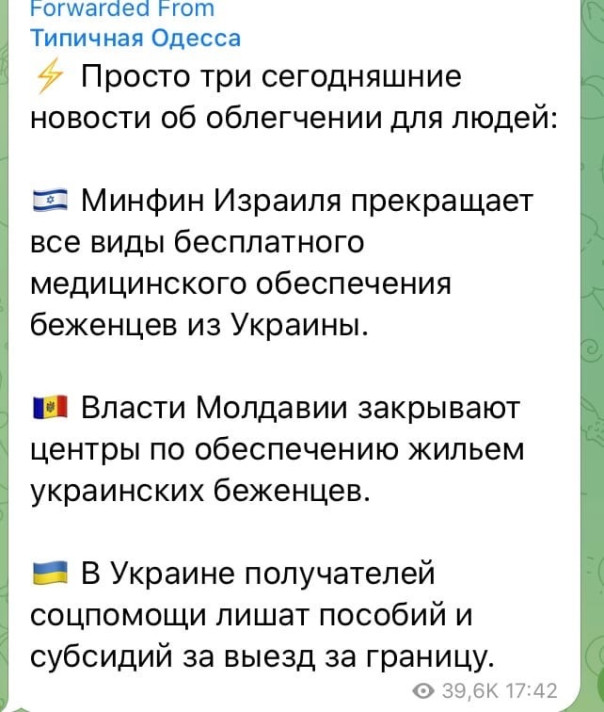Viewport: 604px width, 712px height.
Task: Open the forwarded channel Типичная Одесса
Action: coord(136,39)
